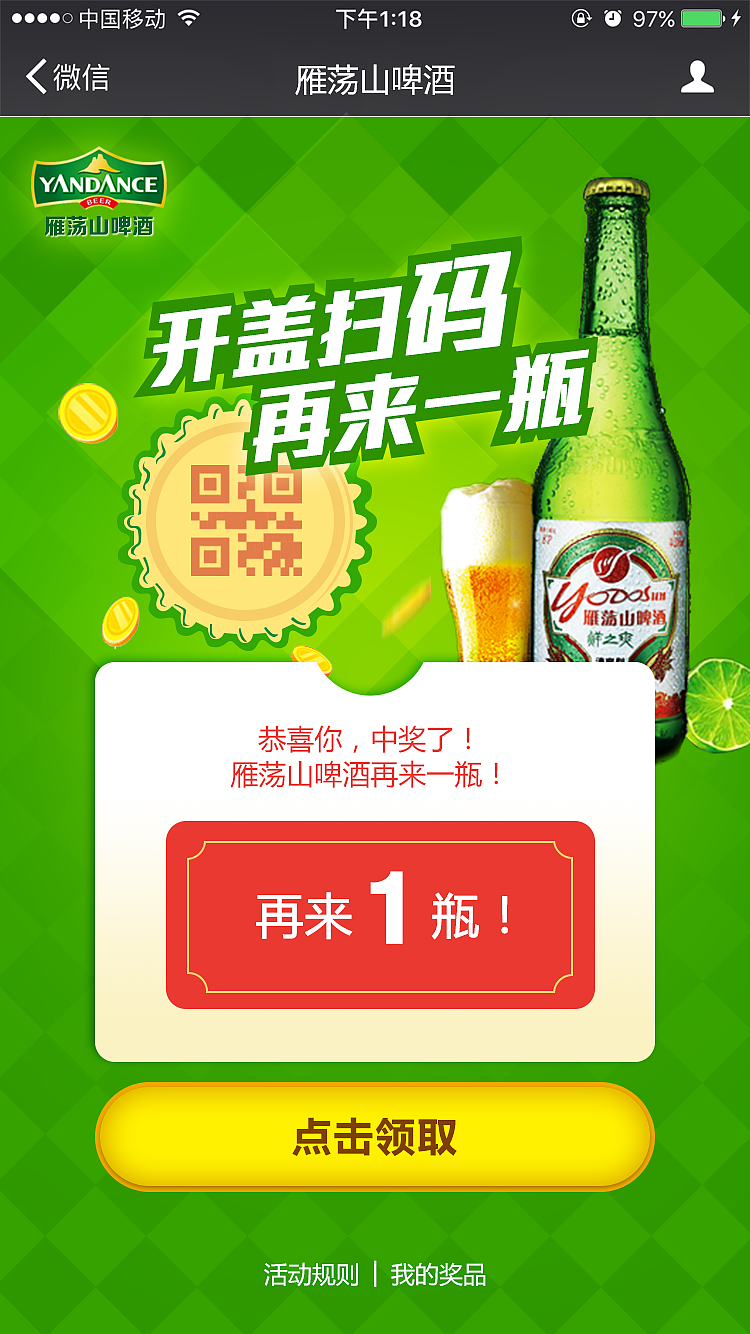The height and width of the screenshot is (1334, 750).
Task: Tap the 雁荡山啤酒 page title
Action: pyautogui.click(x=375, y=78)
